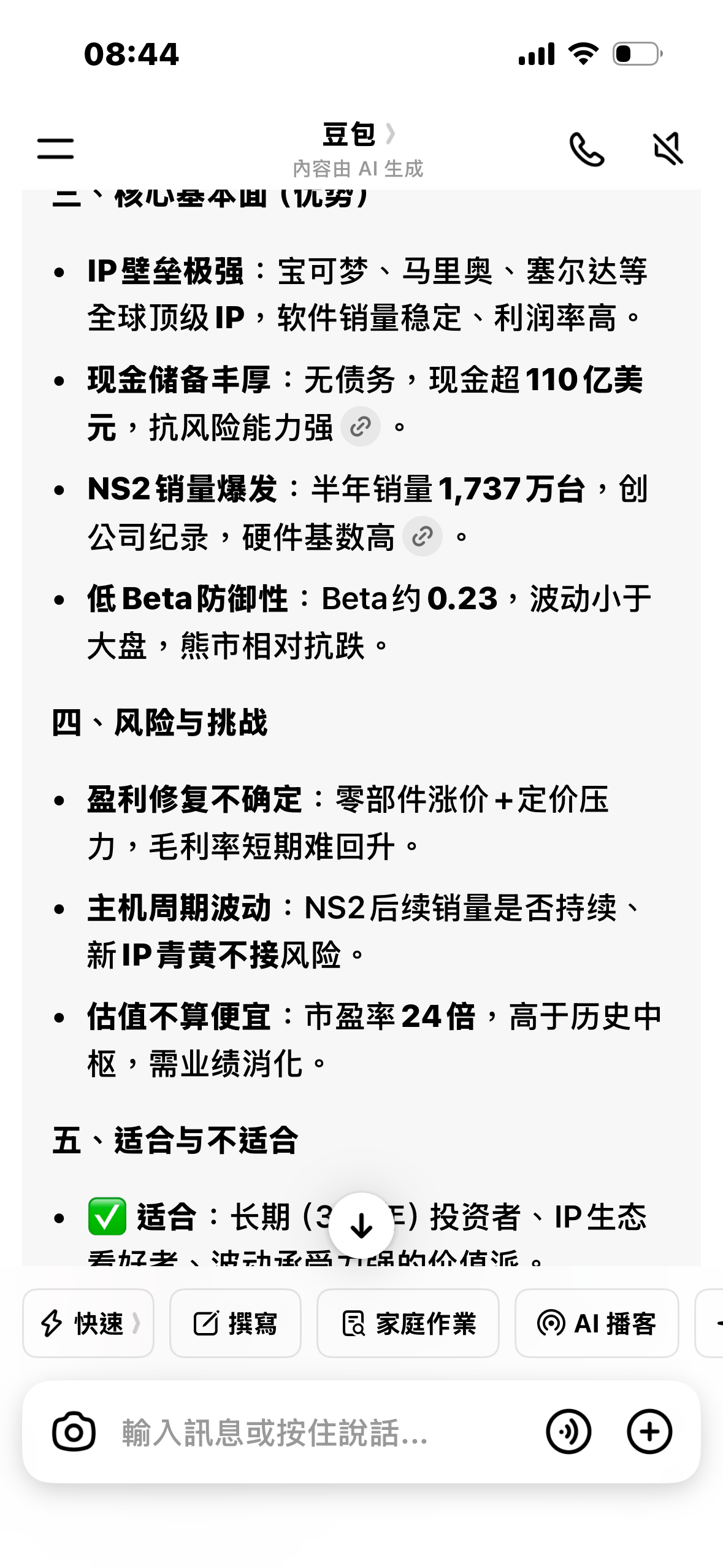Open the source link after 硬件基数高
723x1568 pixels.
[423, 537]
